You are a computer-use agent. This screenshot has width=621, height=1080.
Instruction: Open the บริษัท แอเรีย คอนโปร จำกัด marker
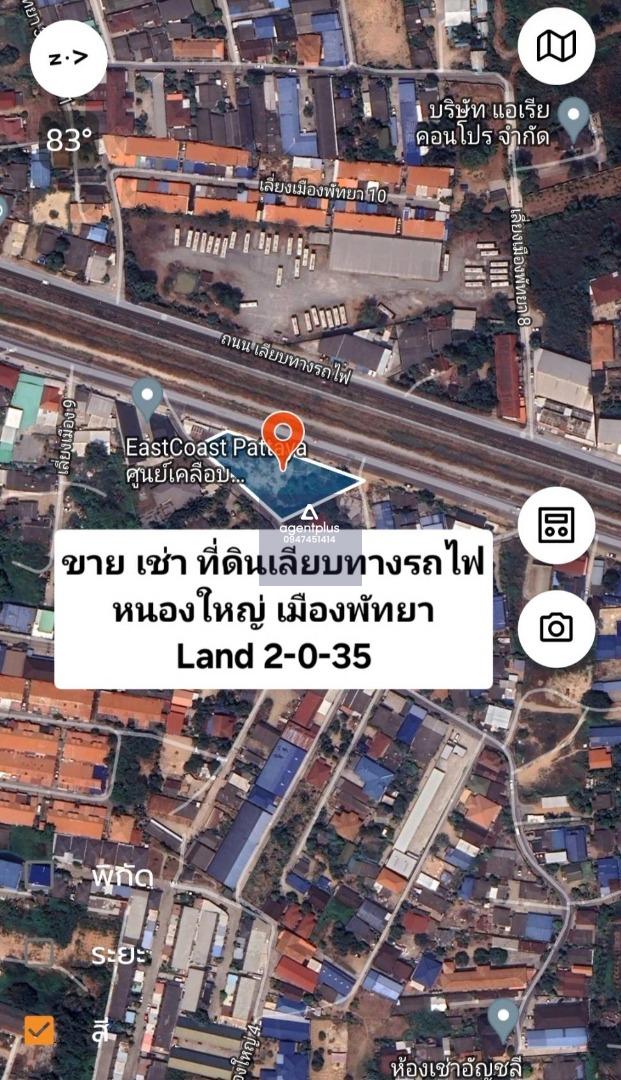[573, 118]
